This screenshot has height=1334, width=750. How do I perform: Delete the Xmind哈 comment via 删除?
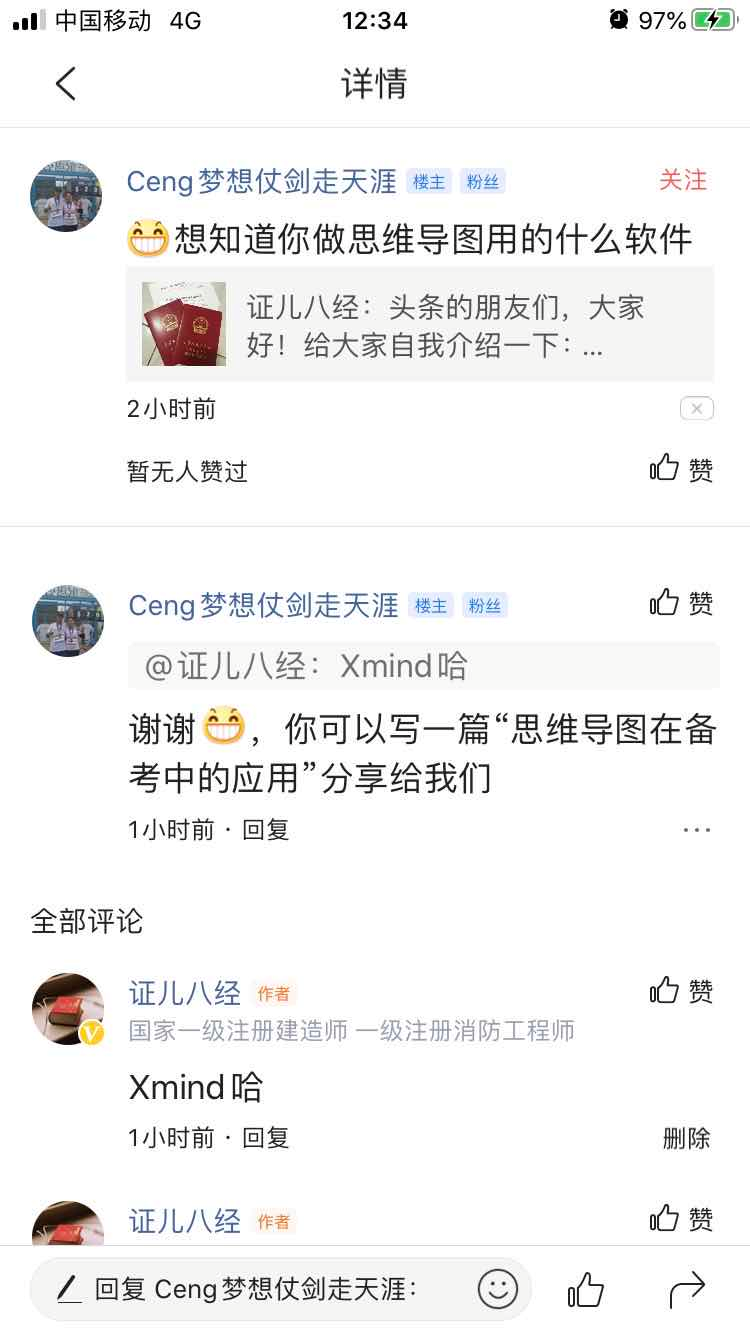(686, 1137)
